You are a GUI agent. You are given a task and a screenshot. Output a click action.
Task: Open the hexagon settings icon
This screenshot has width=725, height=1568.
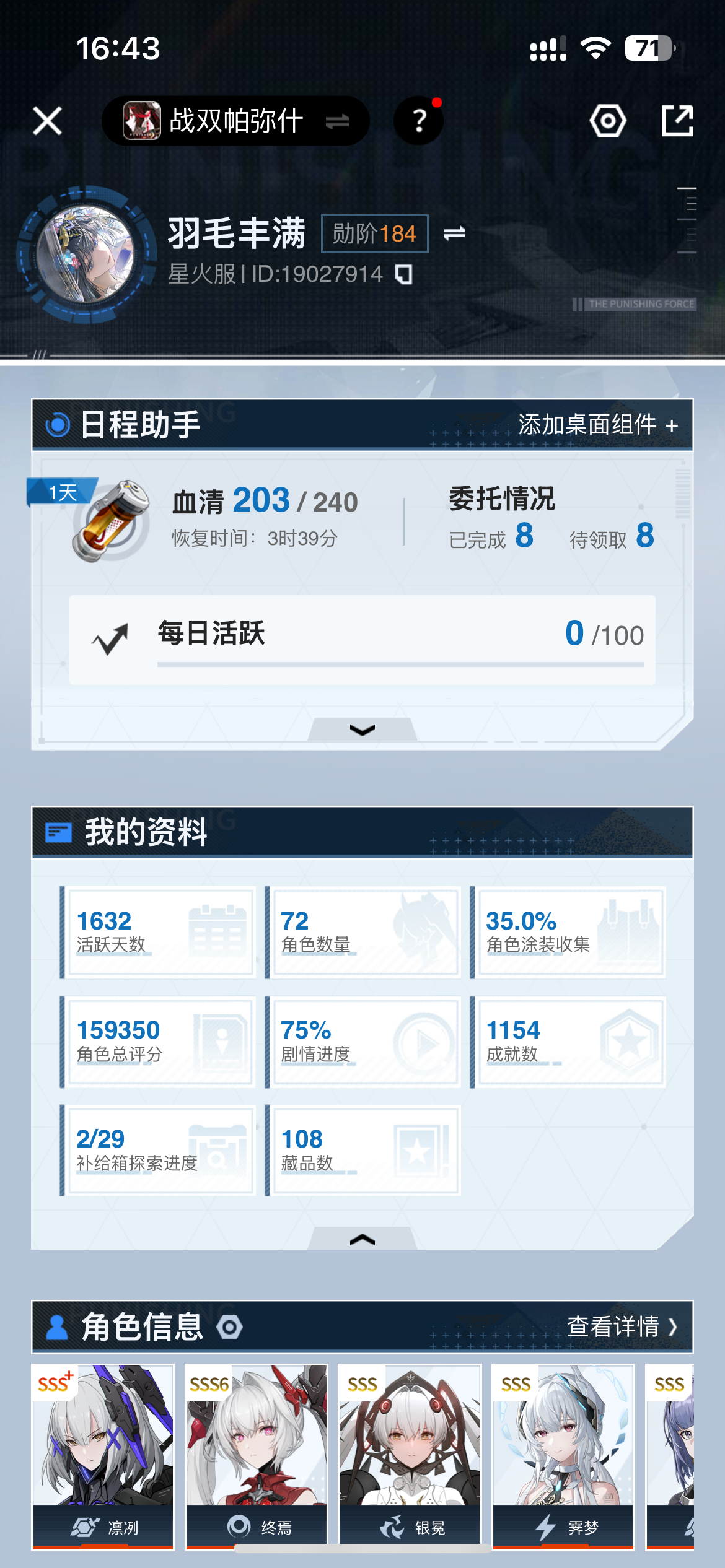click(607, 121)
